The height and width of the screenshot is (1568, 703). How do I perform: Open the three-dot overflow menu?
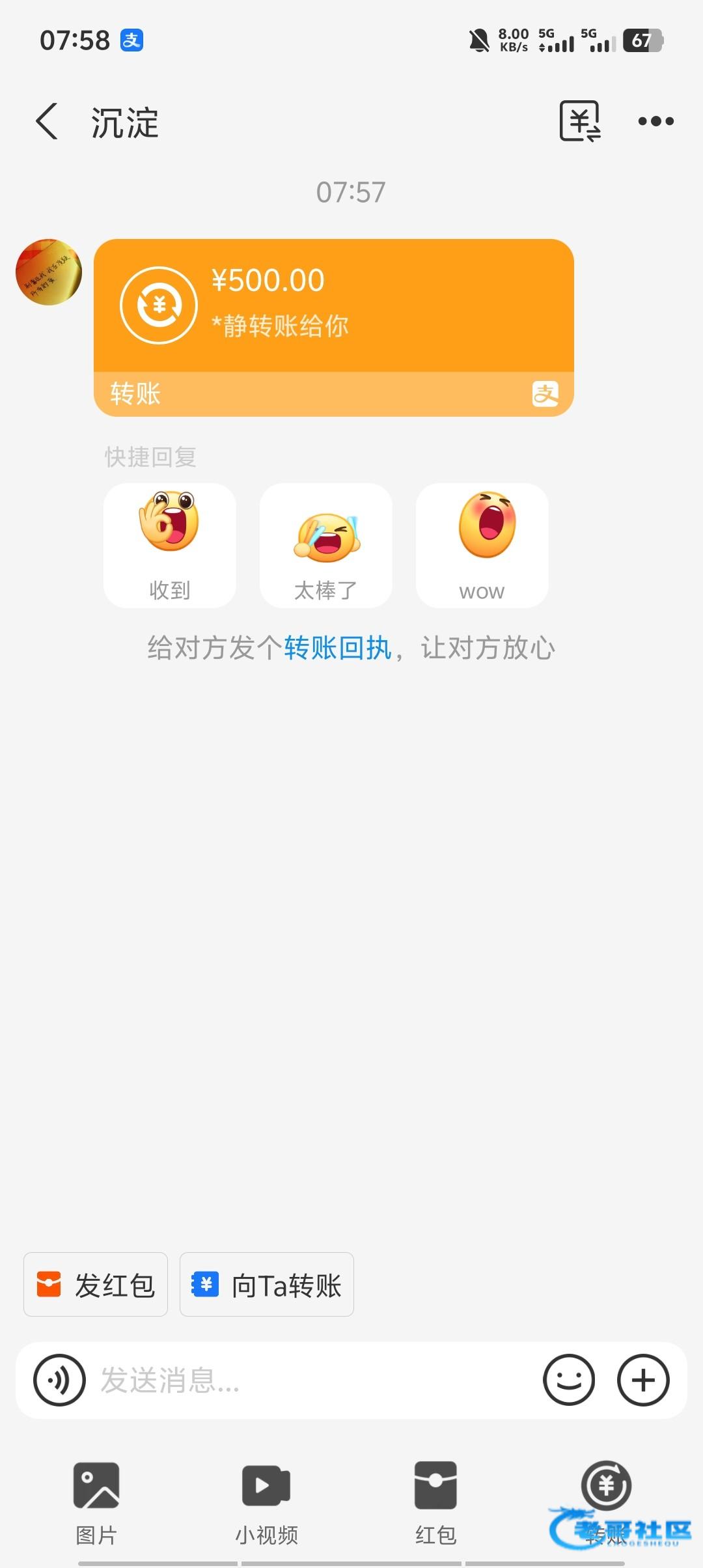pos(655,121)
